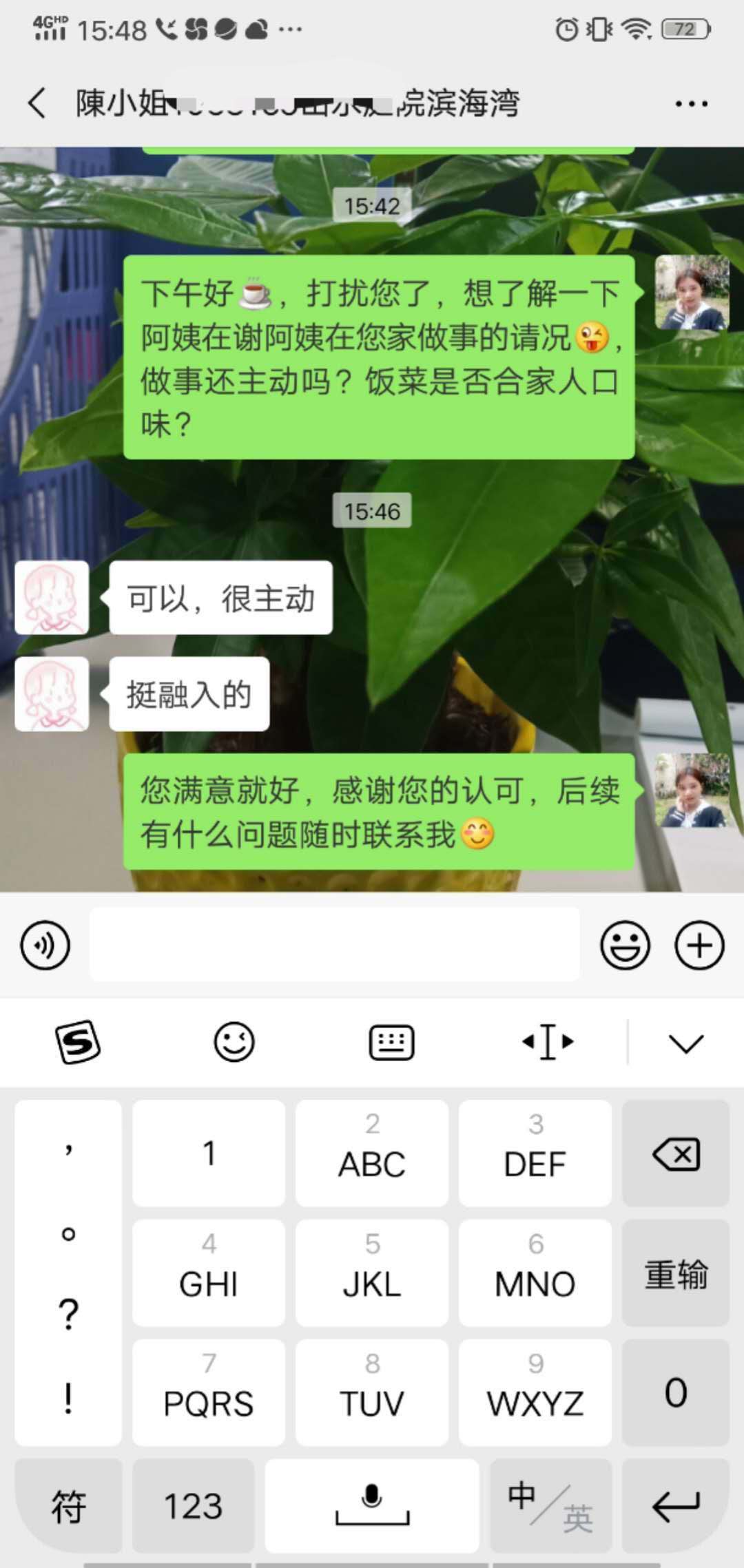Switch the keyboard layout
Screen dimensions: 744x1568
click(x=391, y=1042)
